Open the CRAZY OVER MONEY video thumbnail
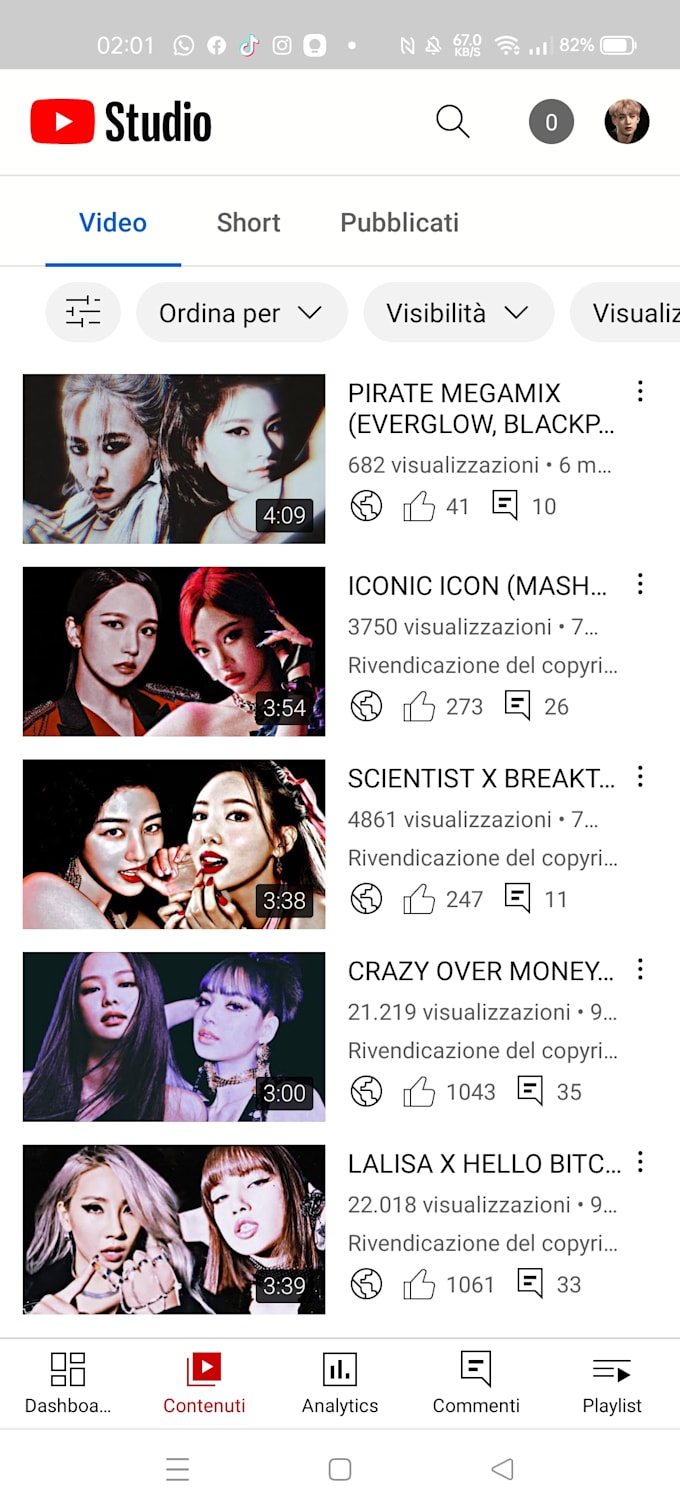 174,1036
